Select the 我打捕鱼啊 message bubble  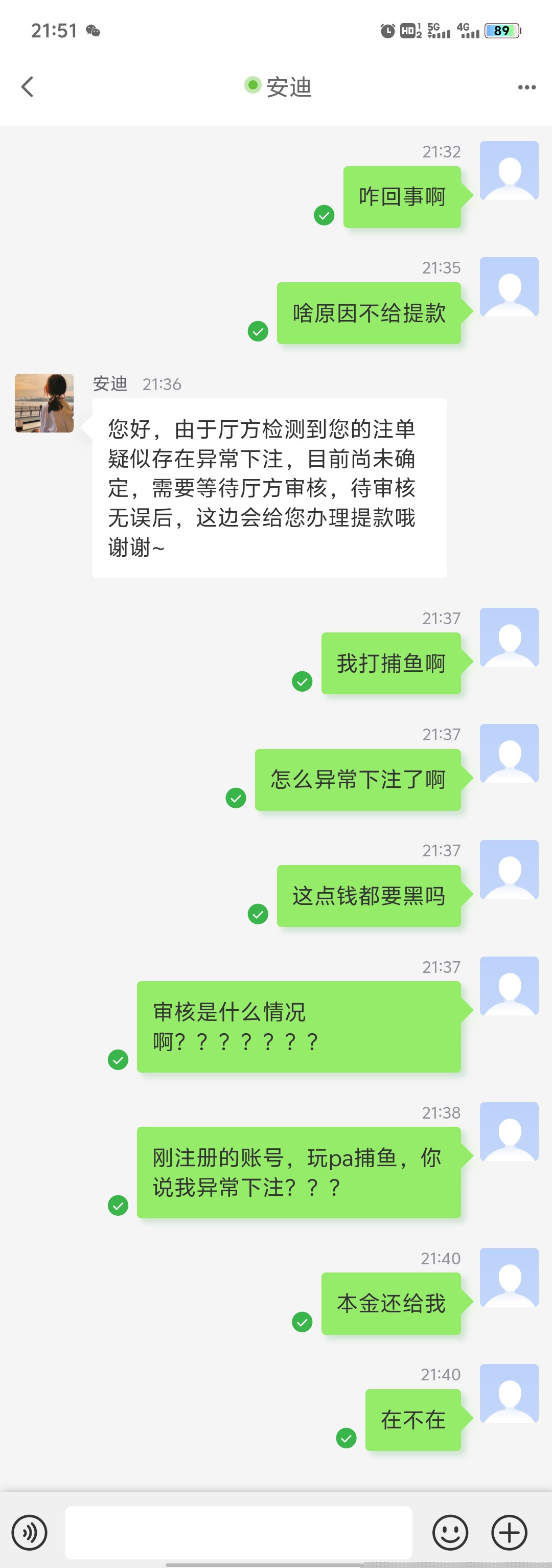392,664
